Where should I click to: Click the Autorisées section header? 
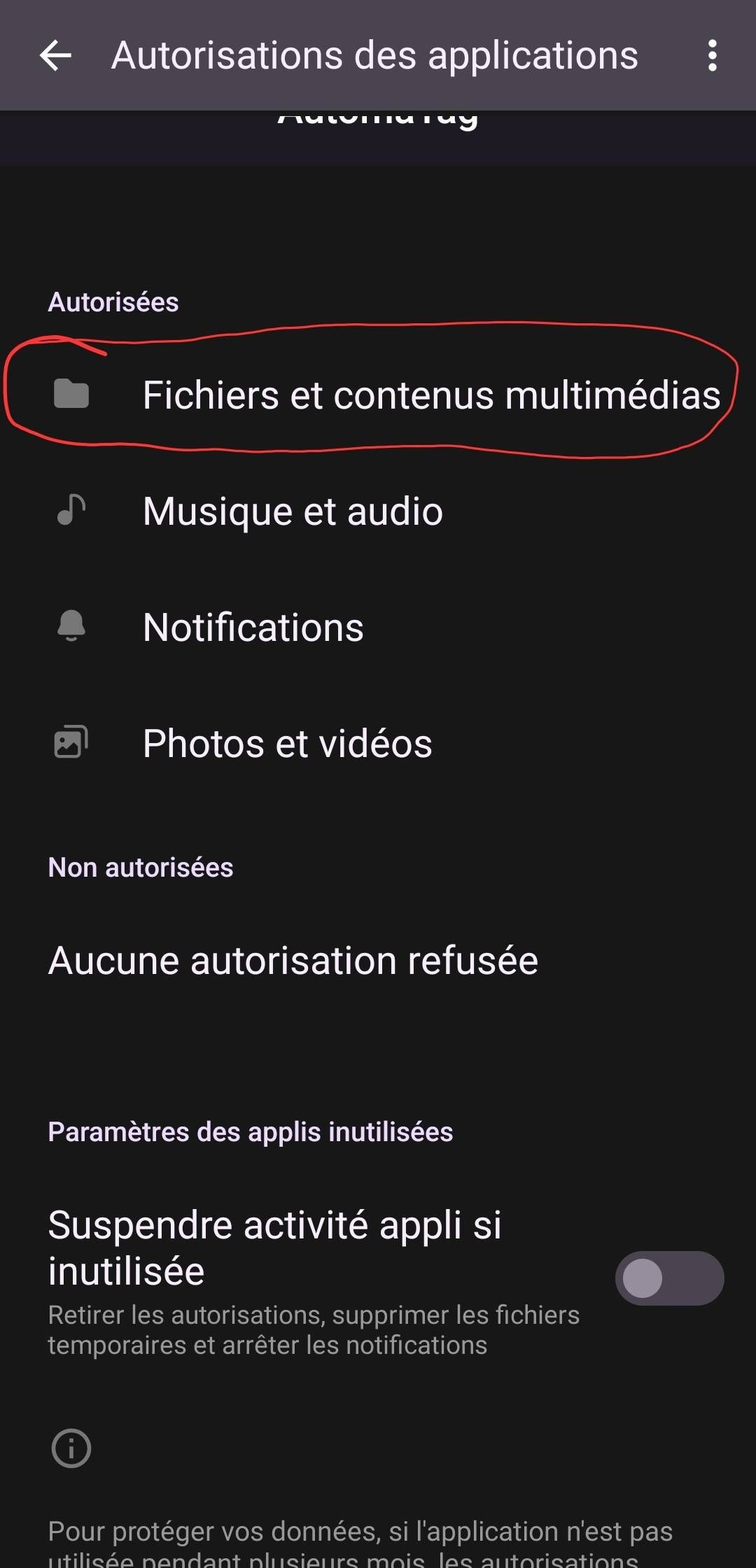coord(113,302)
